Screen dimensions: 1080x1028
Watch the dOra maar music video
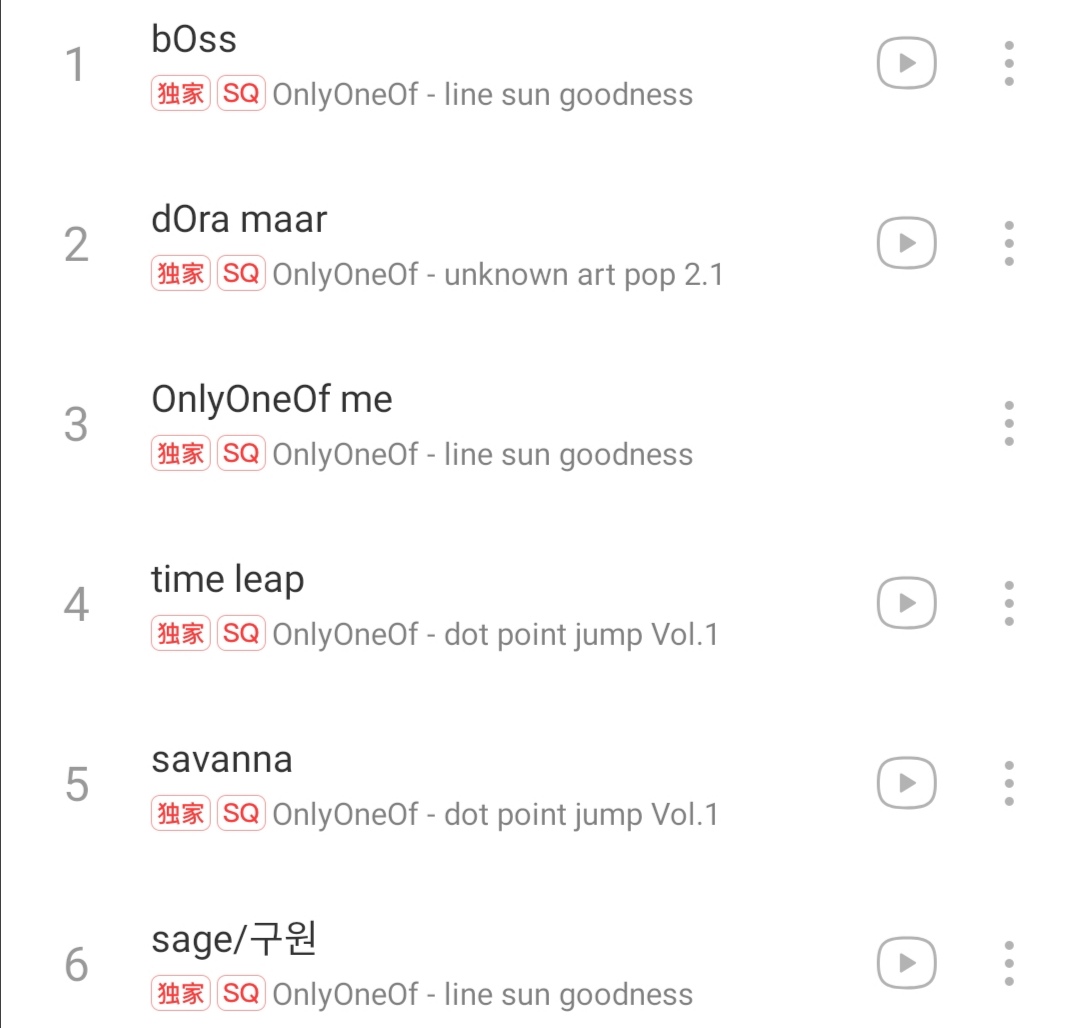[x=906, y=243]
